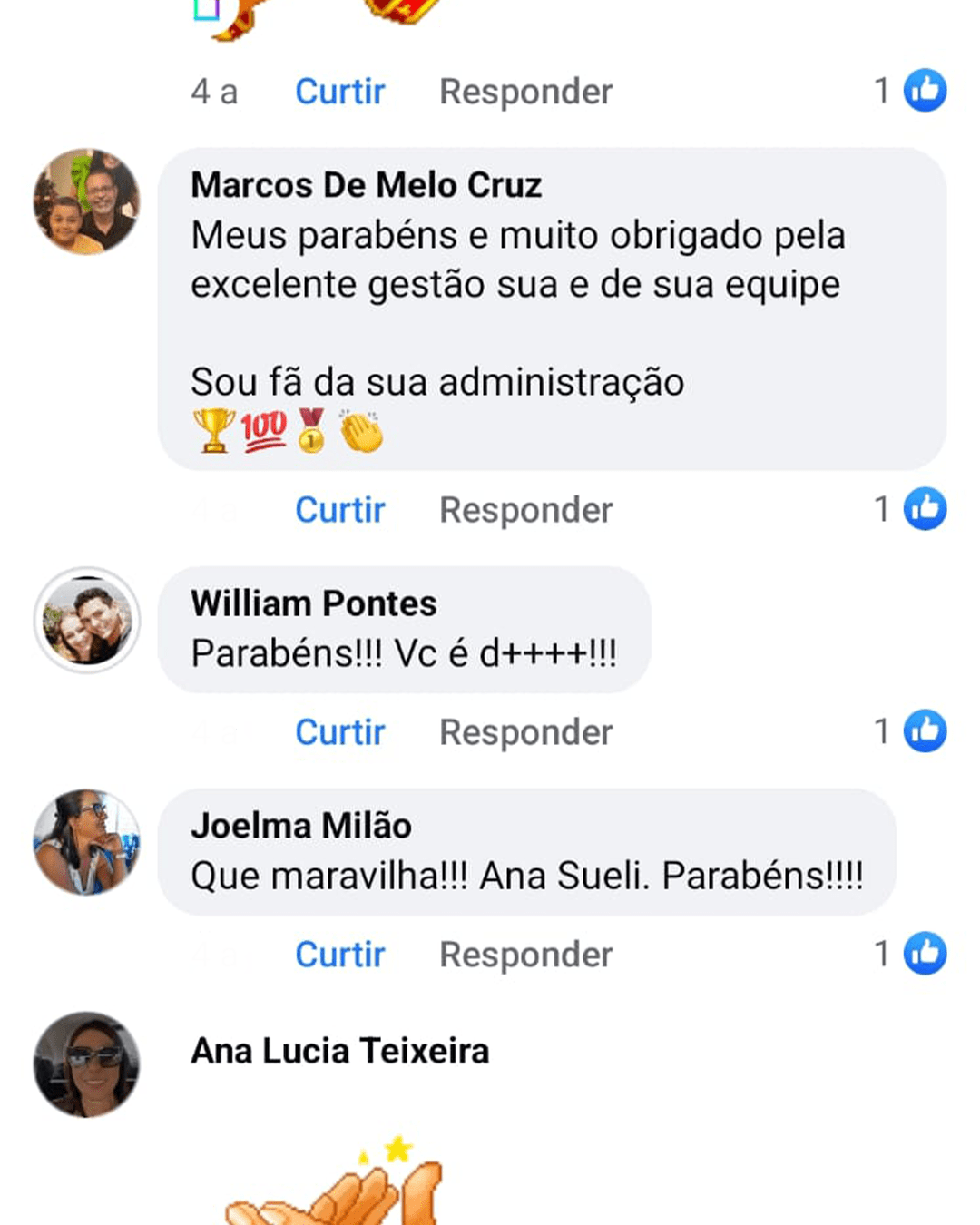Open William Pontes' profile picture

pyautogui.click(x=87, y=621)
